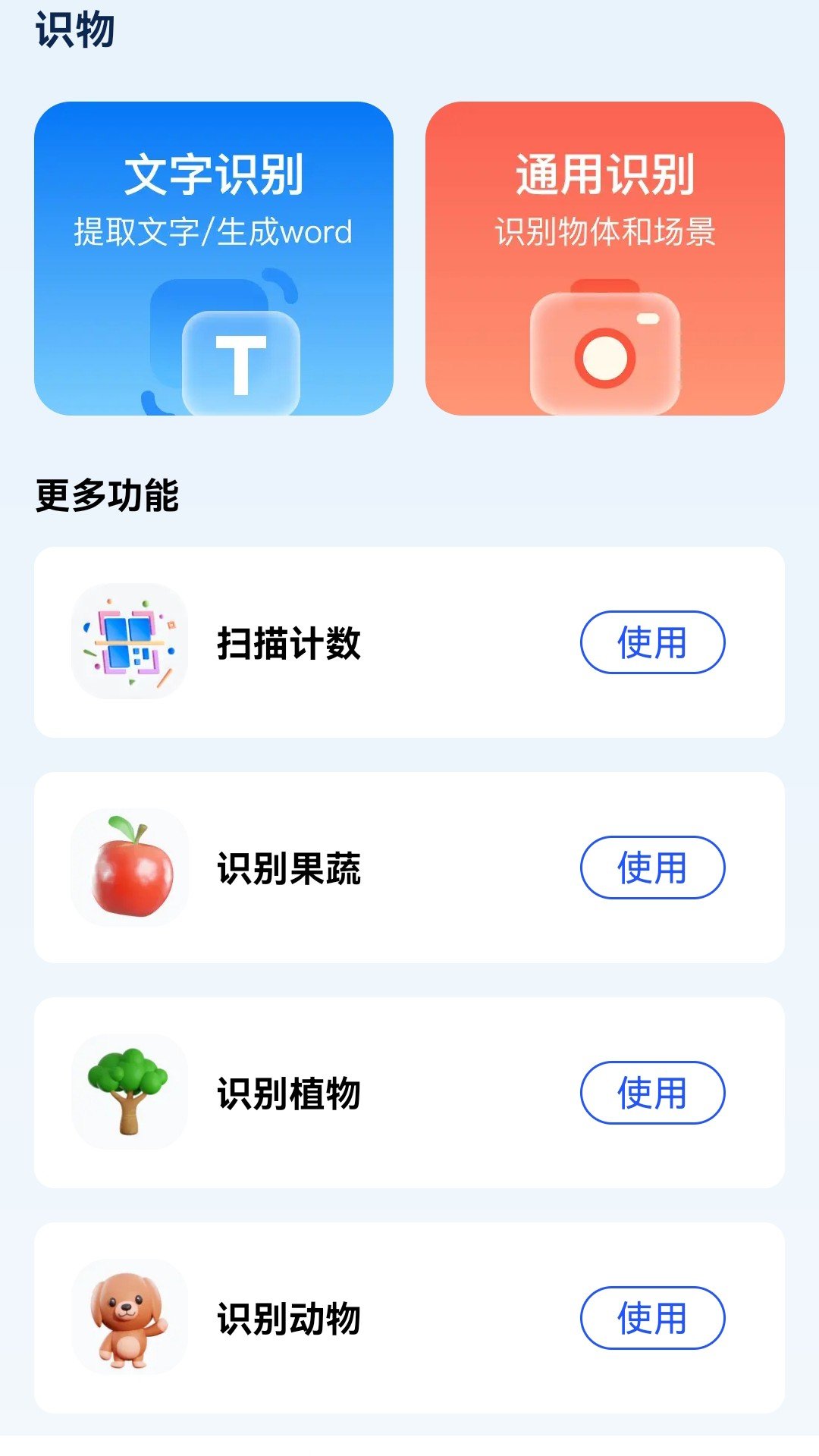This screenshot has width=819, height=1456.
Task: Select the apple icon for 识别果蔬
Action: pyautogui.click(x=129, y=868)
